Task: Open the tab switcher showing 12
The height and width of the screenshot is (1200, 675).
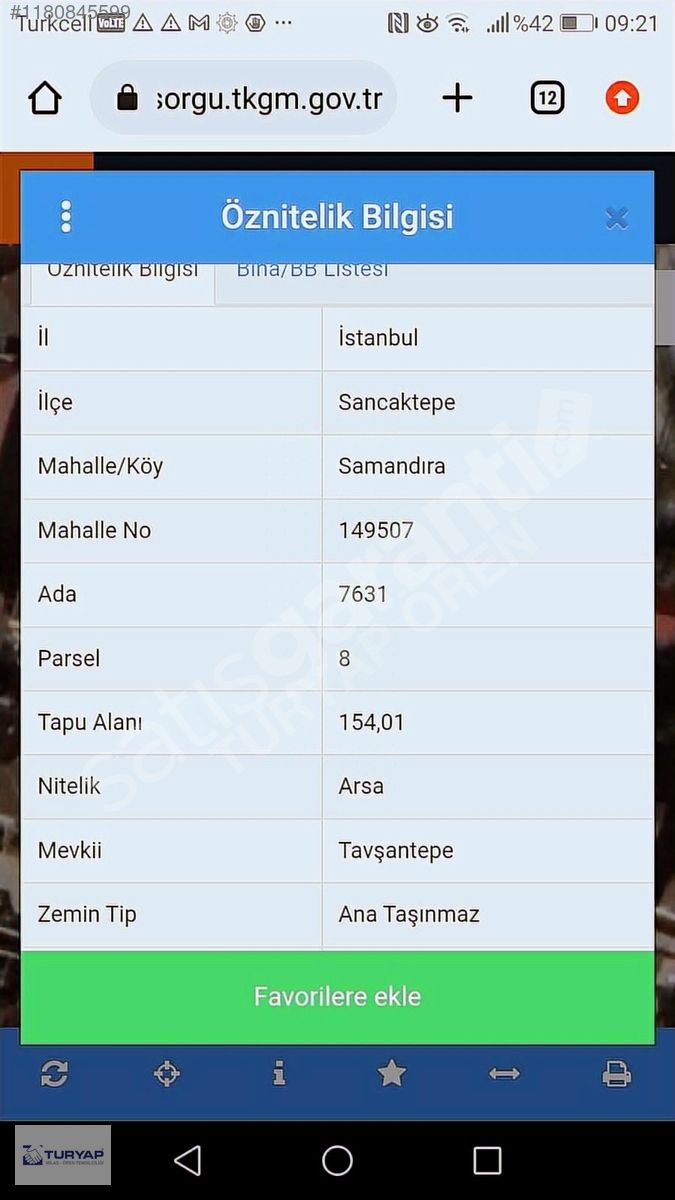Action: 547,98
